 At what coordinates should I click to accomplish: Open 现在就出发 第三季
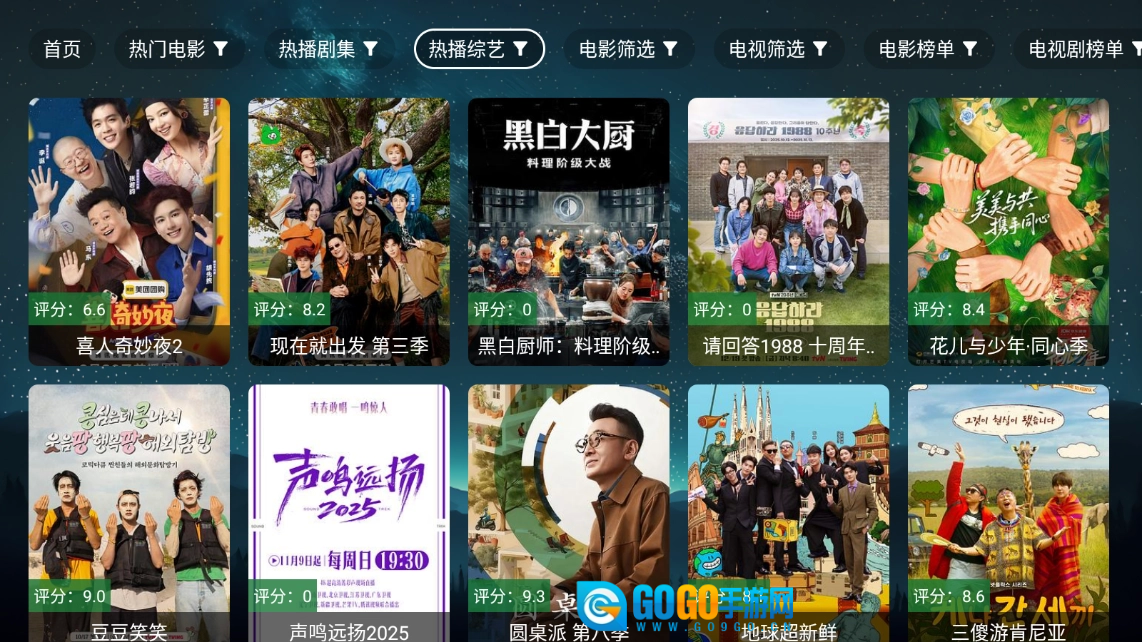(x=349, y=231)
